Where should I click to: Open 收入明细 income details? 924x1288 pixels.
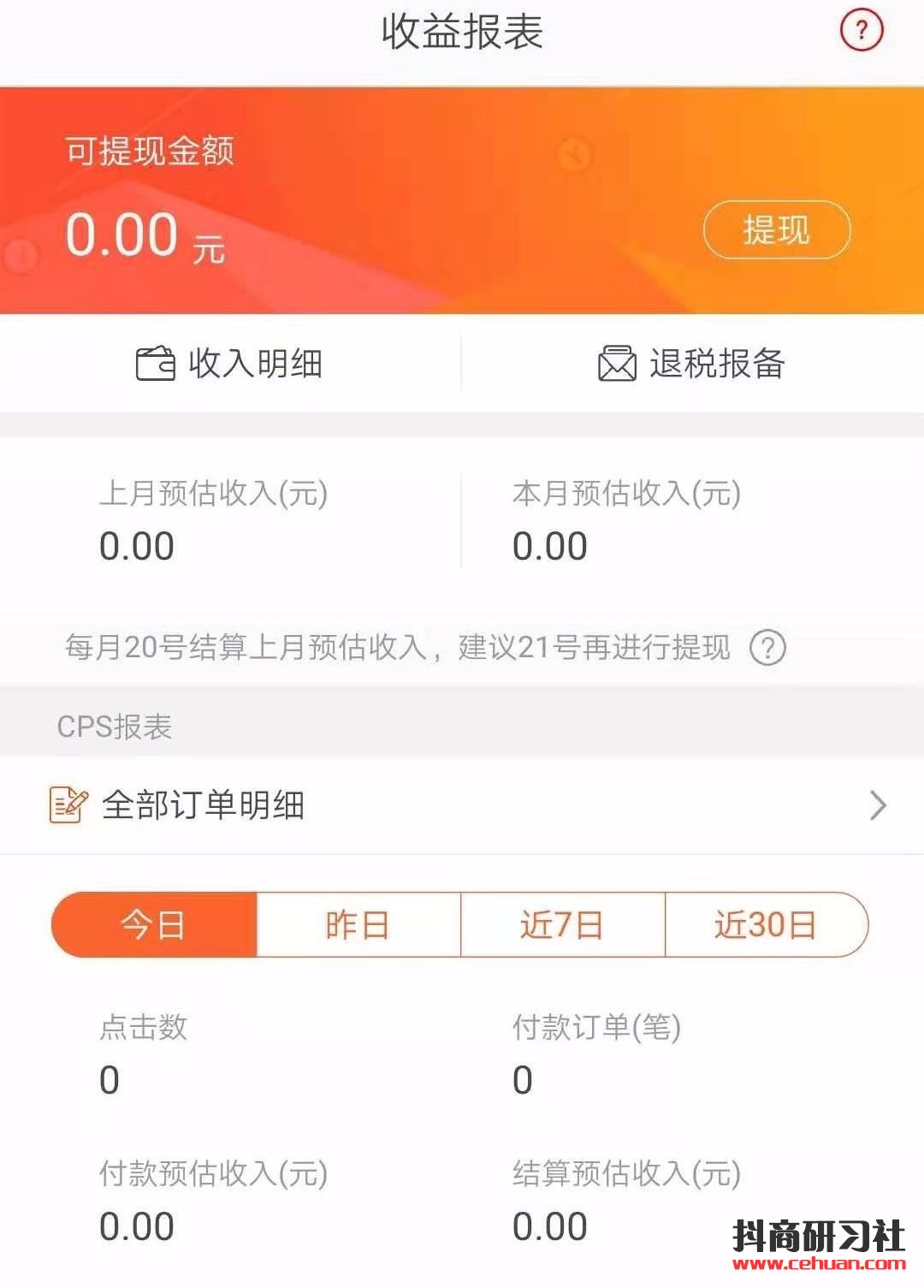229,364
